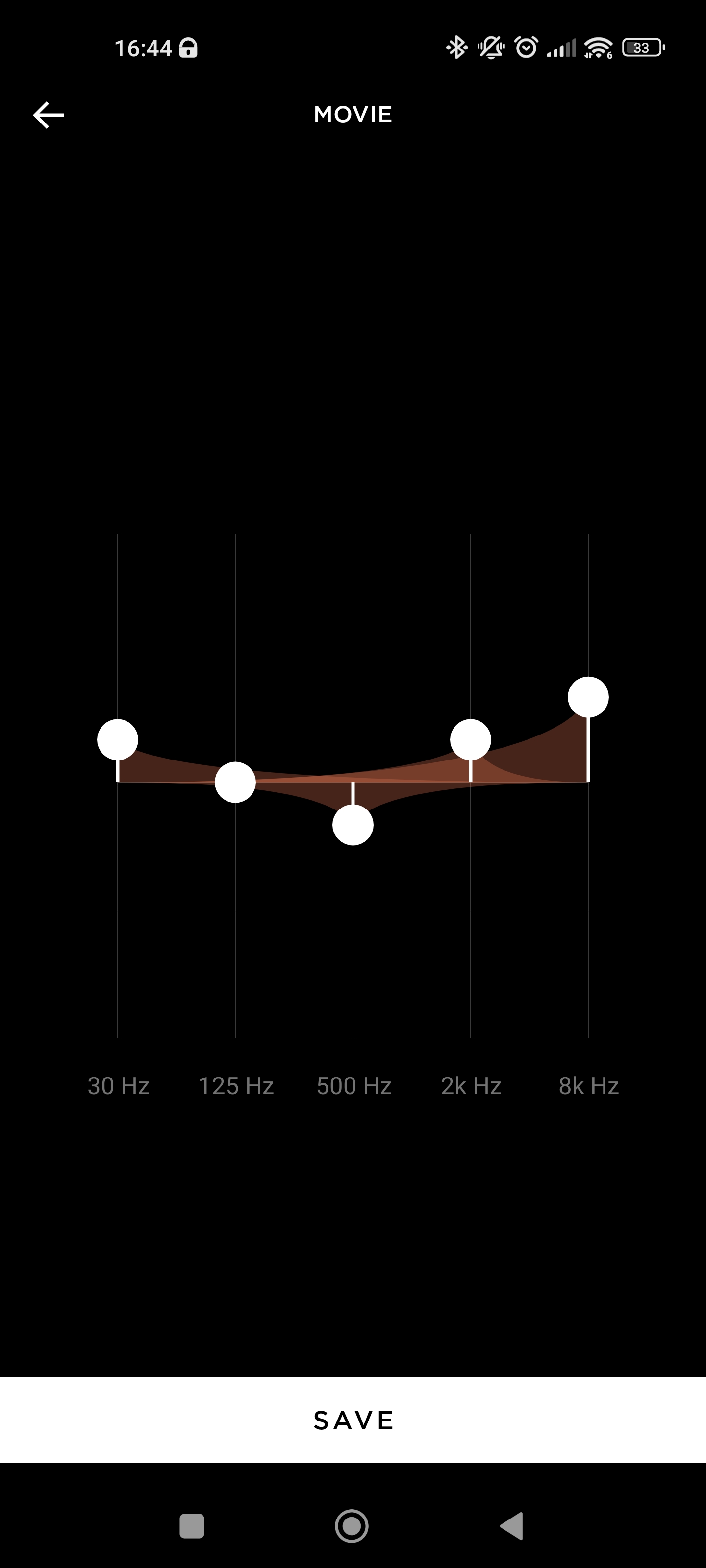The height and width of the screenshot is (1568, 706).
Task: Tap the 30 Hz slider handle
Action: 118,739
